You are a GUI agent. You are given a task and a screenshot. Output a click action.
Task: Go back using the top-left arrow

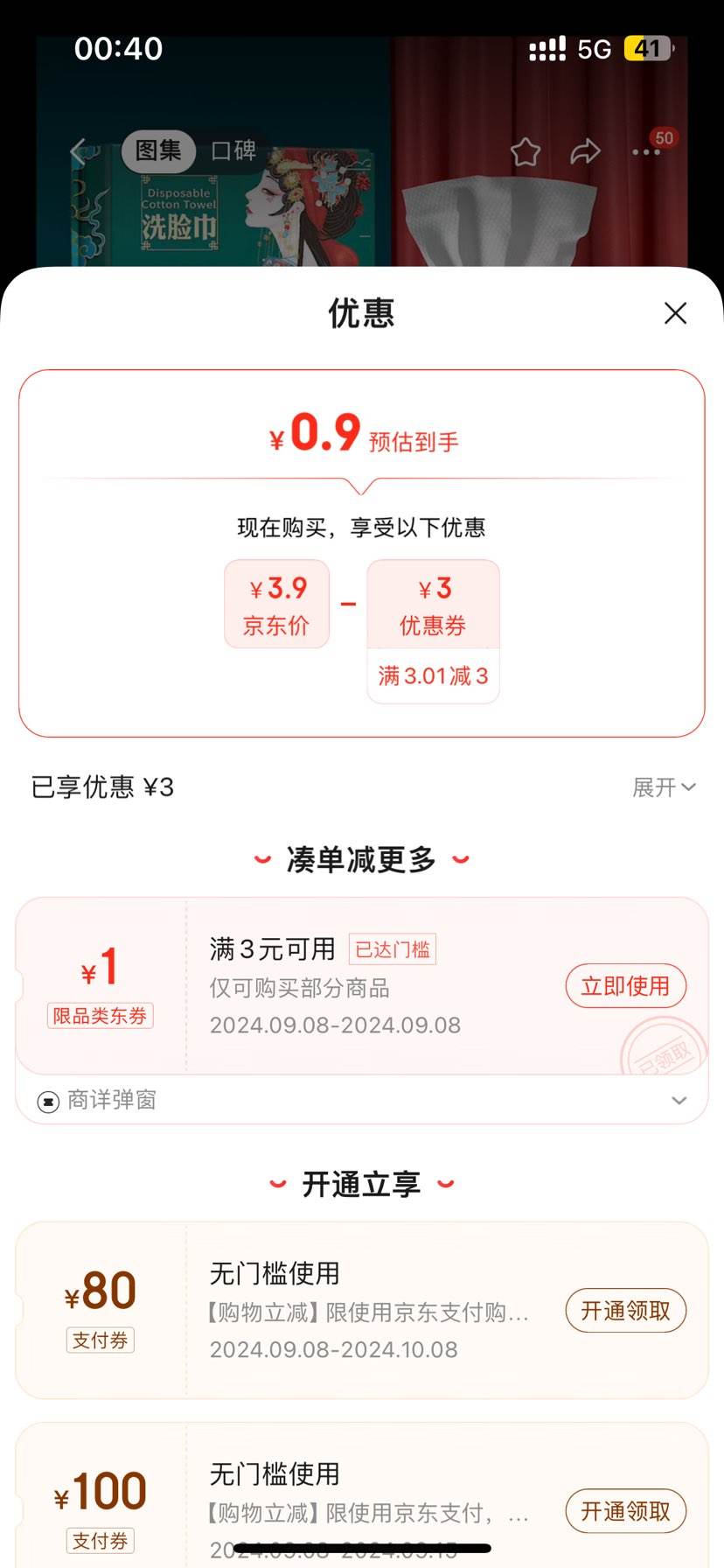coord(79,151)
